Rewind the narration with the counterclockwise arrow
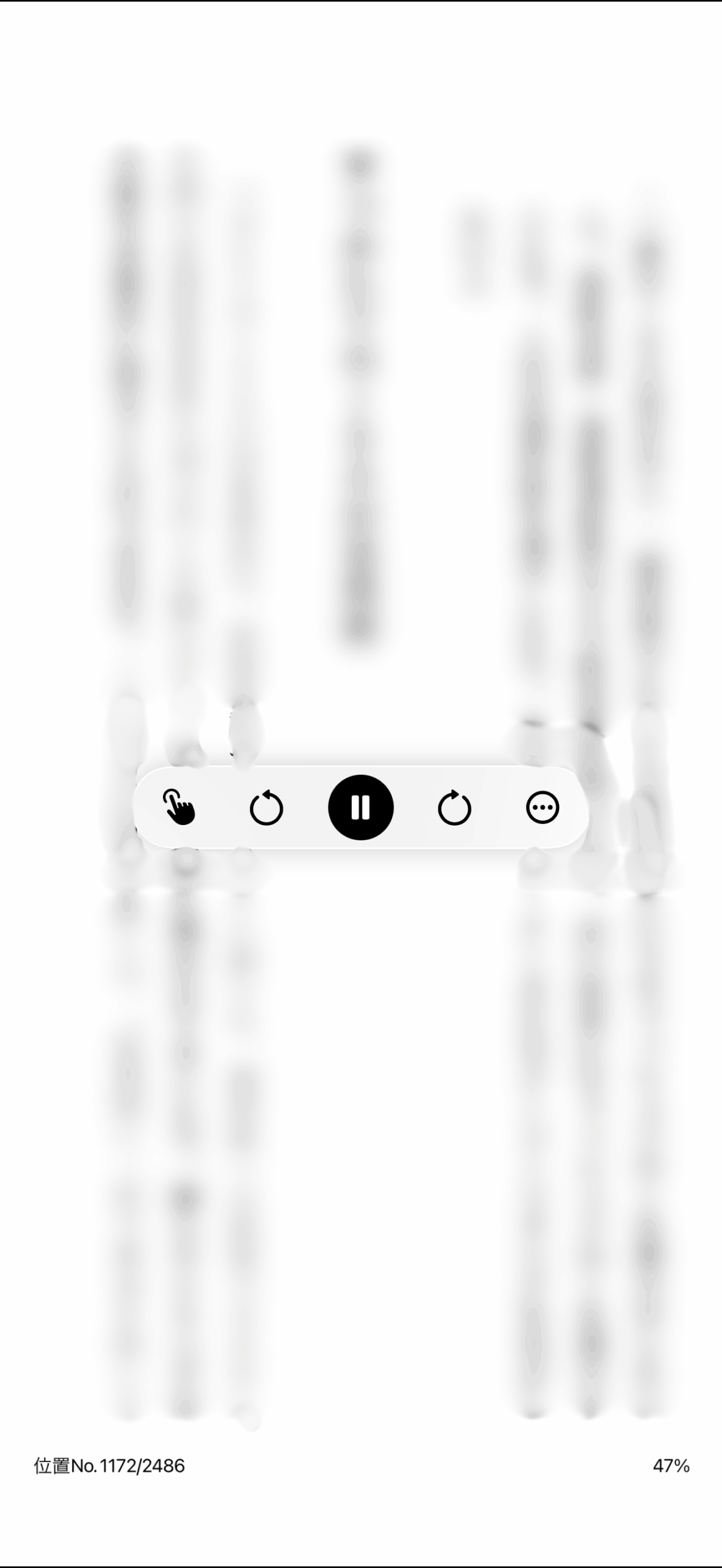 tap(267, 808)
